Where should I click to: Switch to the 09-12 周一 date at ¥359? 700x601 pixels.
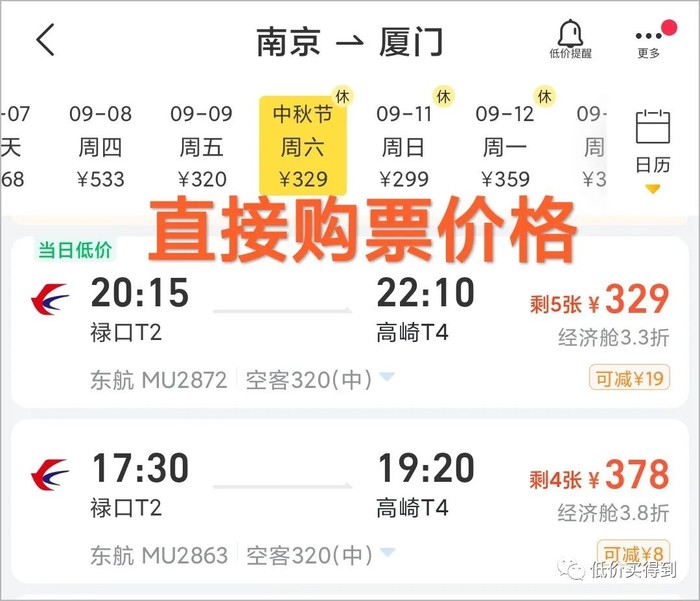click(505, 147)
